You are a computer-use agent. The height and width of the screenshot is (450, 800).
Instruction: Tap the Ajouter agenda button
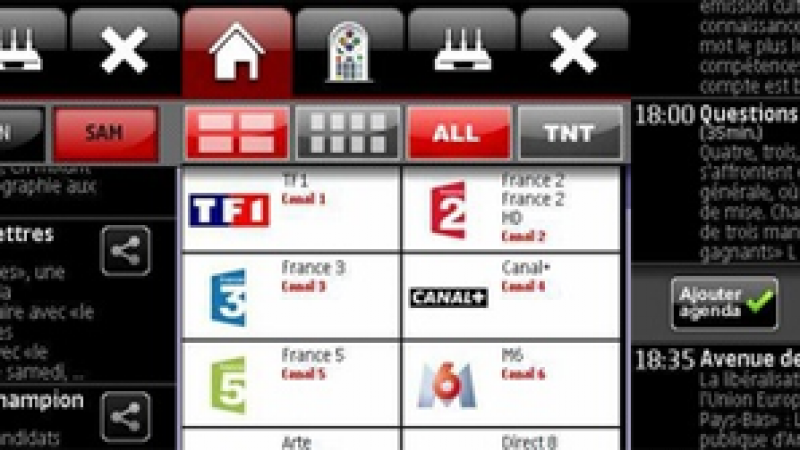[724, 303]
